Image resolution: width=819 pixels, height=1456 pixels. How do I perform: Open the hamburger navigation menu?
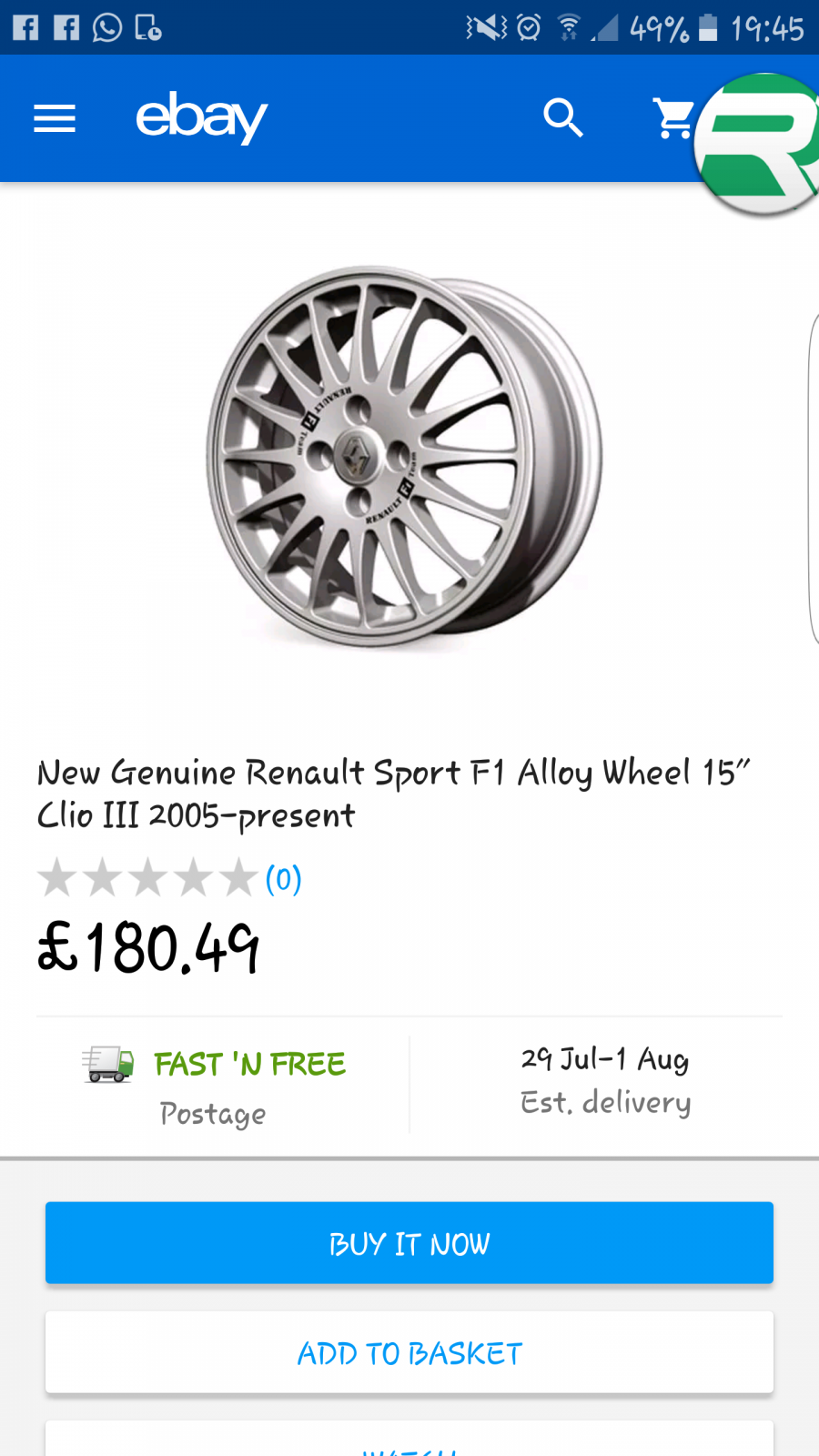coord(55,118)
